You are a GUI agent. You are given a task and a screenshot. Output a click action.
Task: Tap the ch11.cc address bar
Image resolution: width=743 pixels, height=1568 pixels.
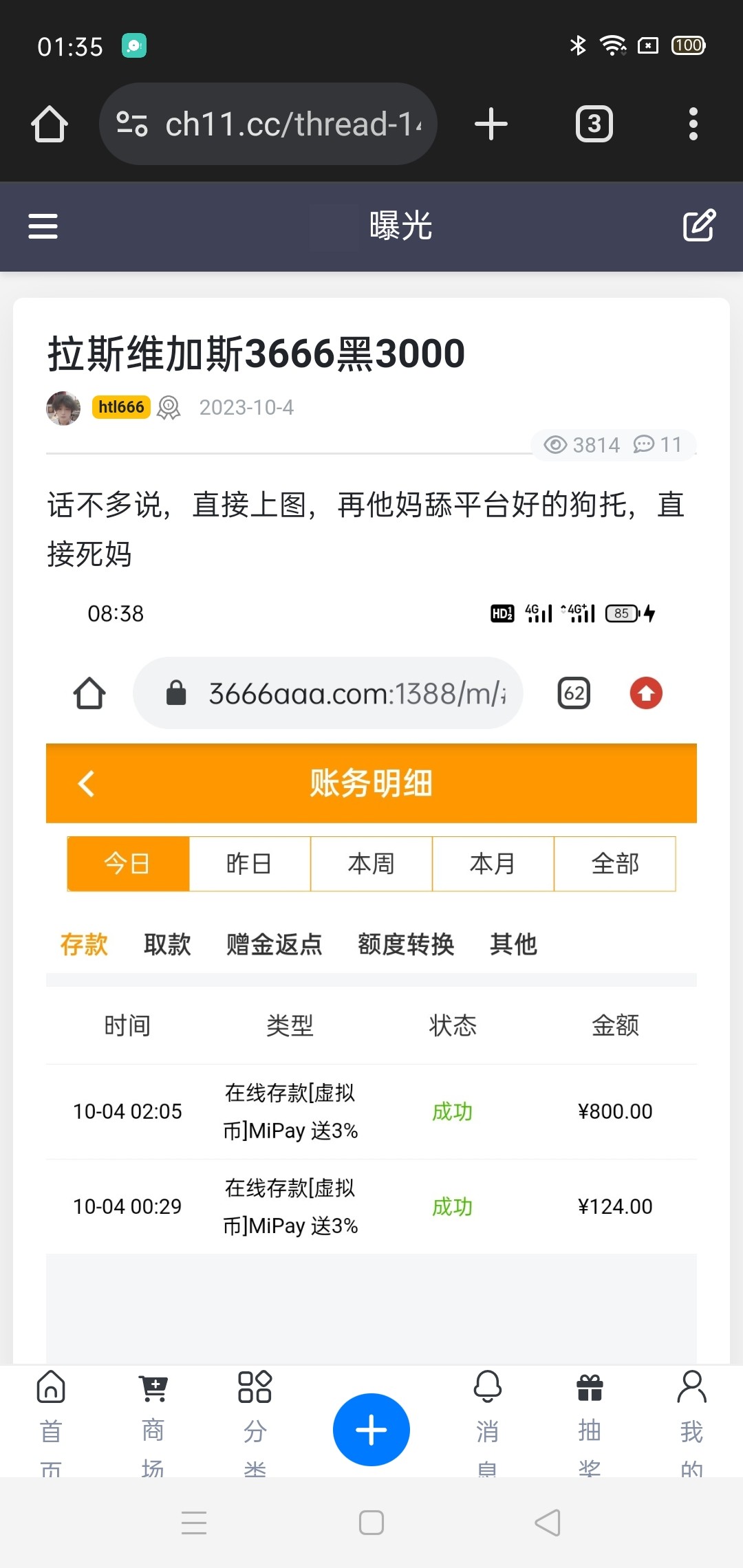(x=268, y=124)
